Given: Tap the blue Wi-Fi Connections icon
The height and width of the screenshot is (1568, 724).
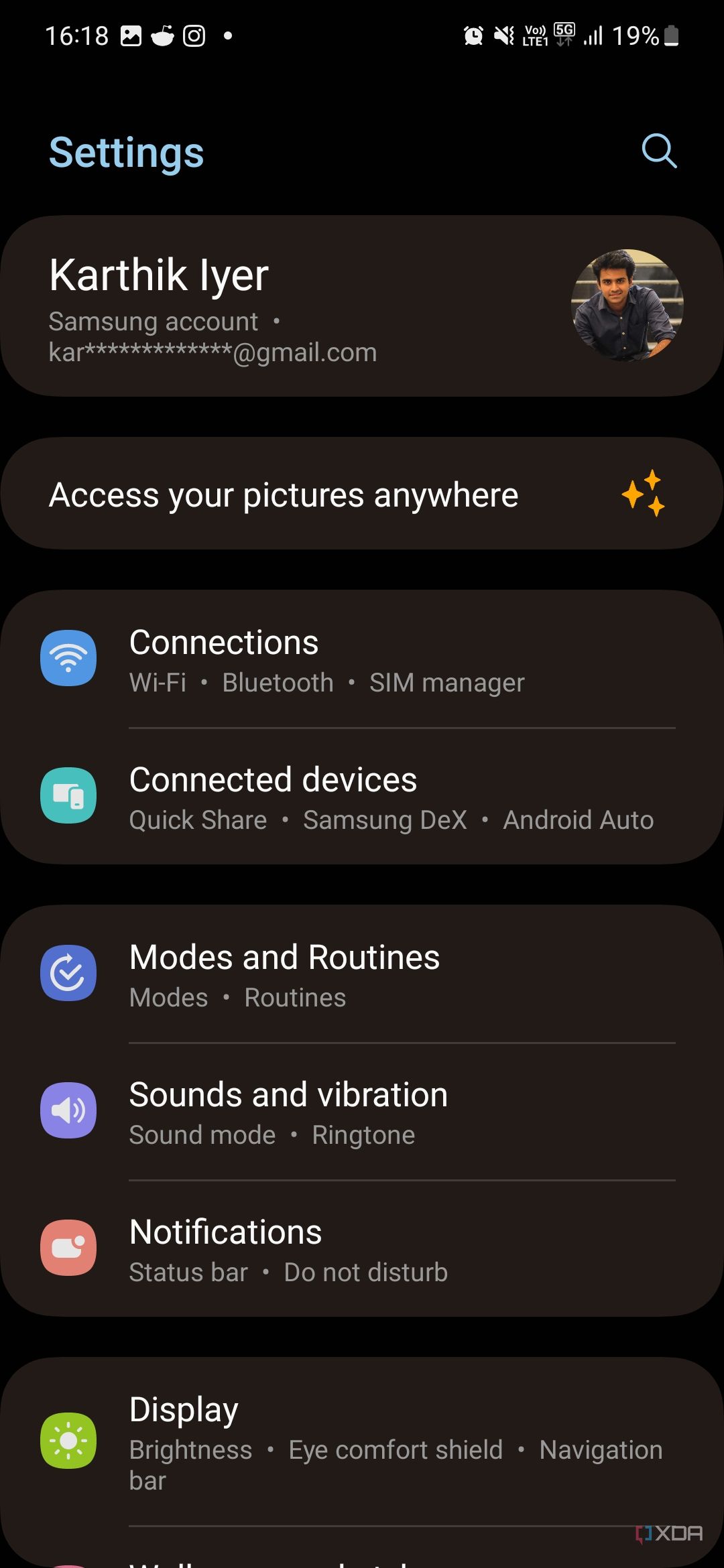Looking at the screenshot, I should pyautogui.click(x=68, y=659).
